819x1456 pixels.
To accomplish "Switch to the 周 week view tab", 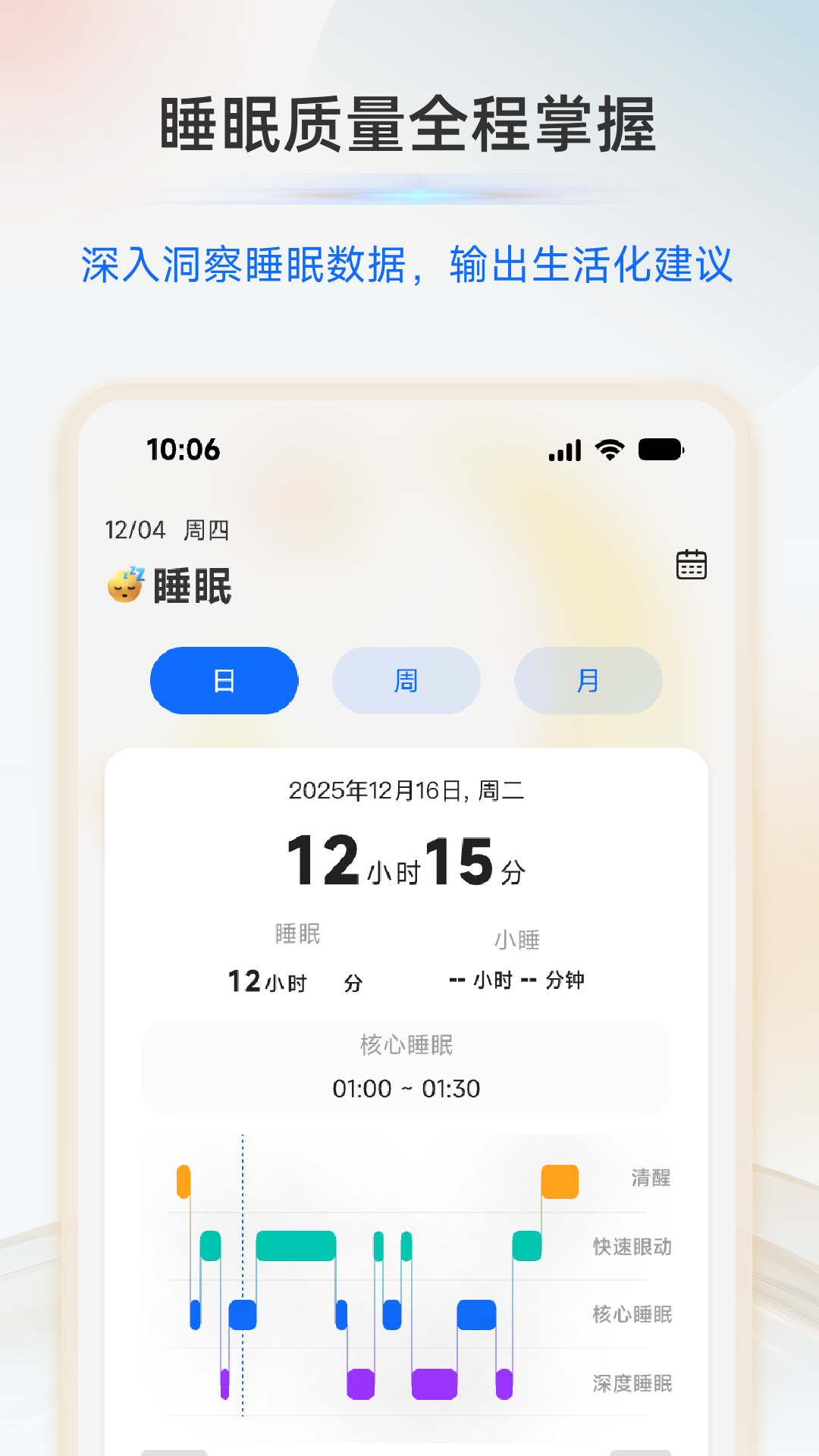I will [406, 680].
